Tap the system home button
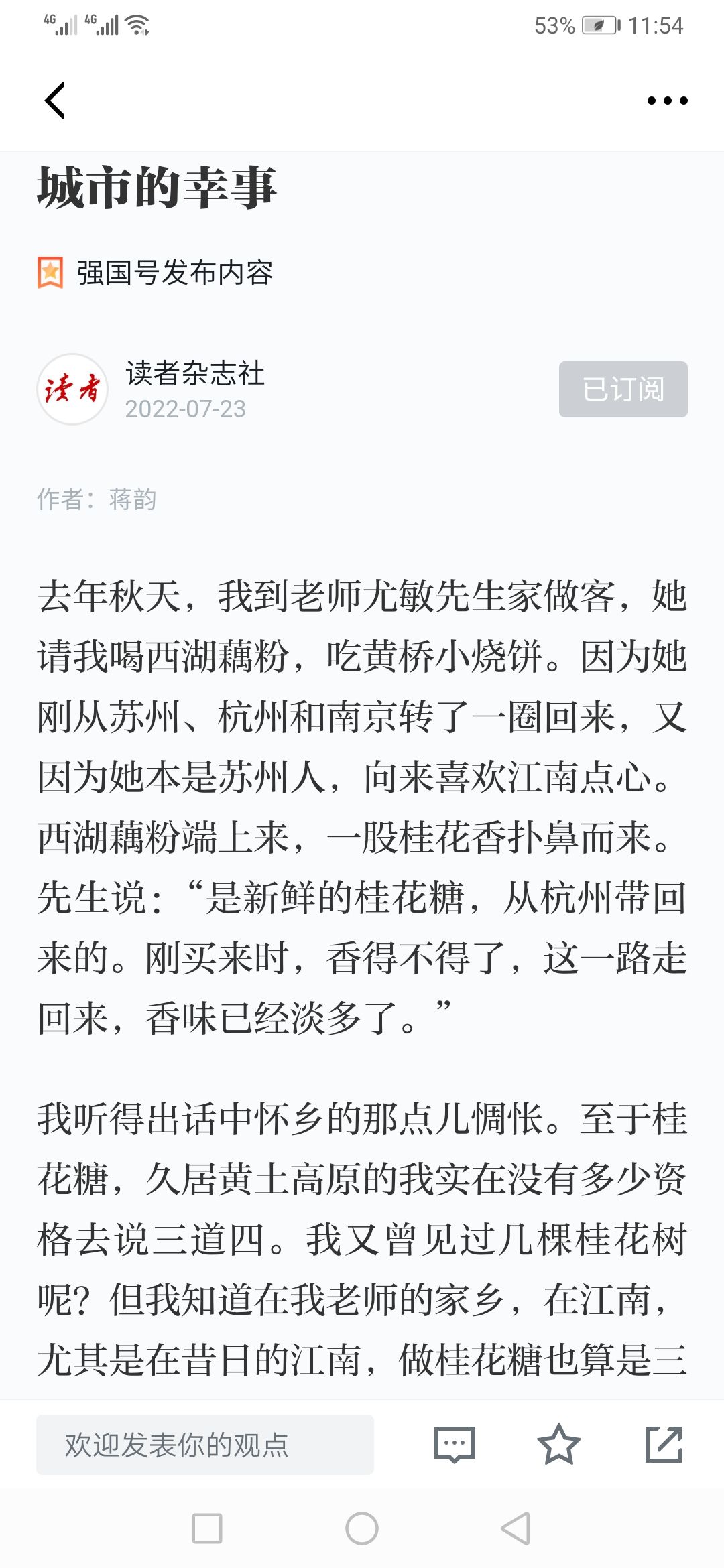Viewport: 724px width, 1568px height. click(362, 1528)
